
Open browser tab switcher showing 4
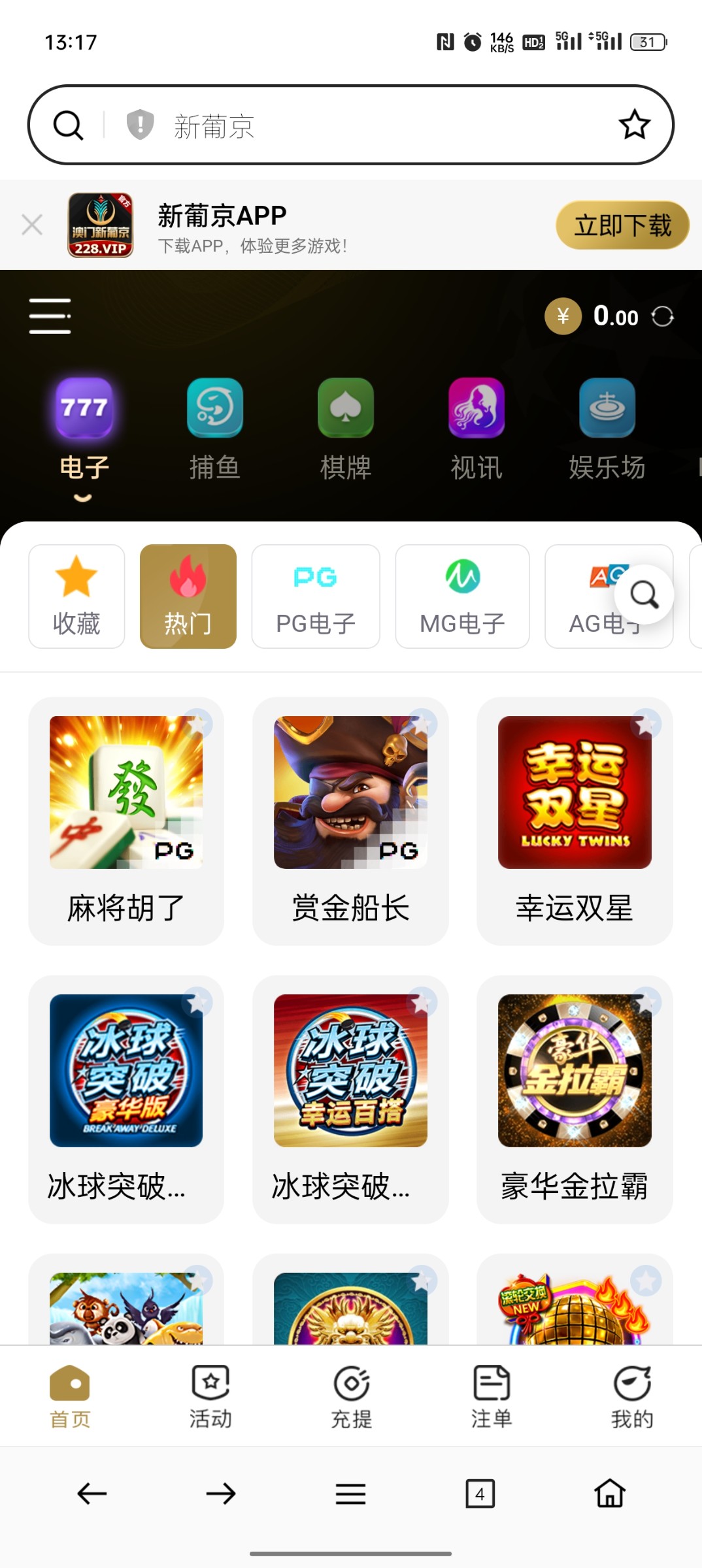click(480, 1494)
